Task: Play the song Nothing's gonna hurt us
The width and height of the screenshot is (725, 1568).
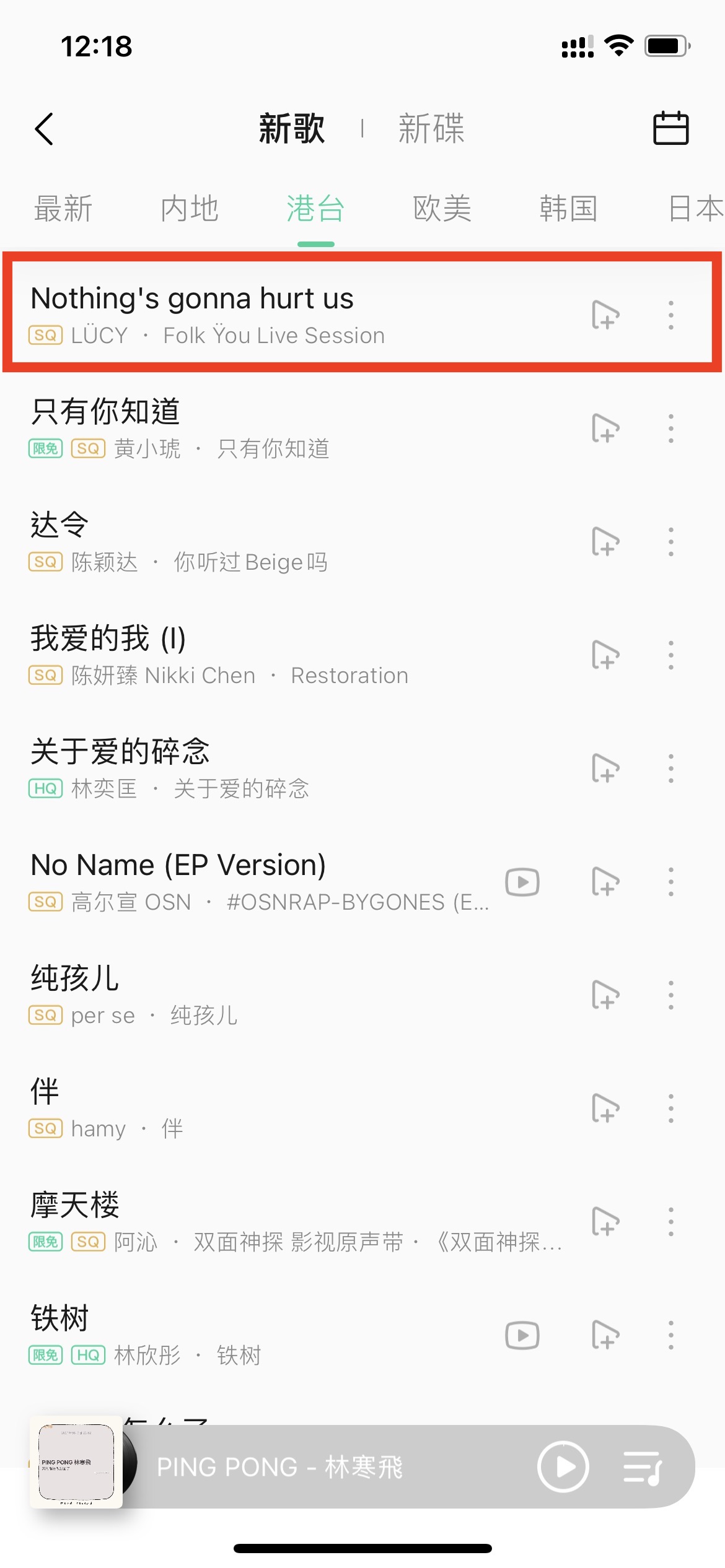Action: point(248,313)
